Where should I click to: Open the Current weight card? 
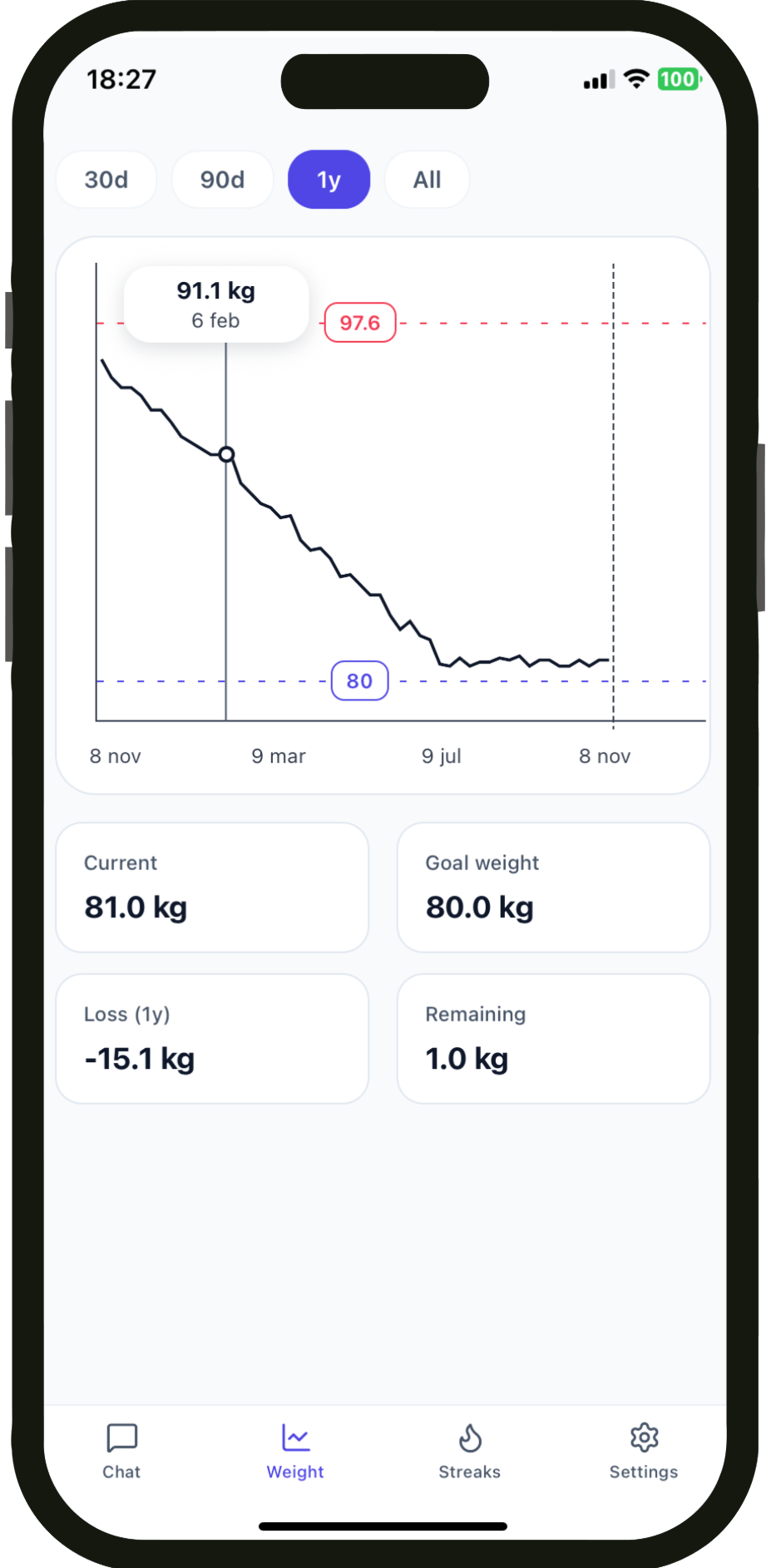211,887
